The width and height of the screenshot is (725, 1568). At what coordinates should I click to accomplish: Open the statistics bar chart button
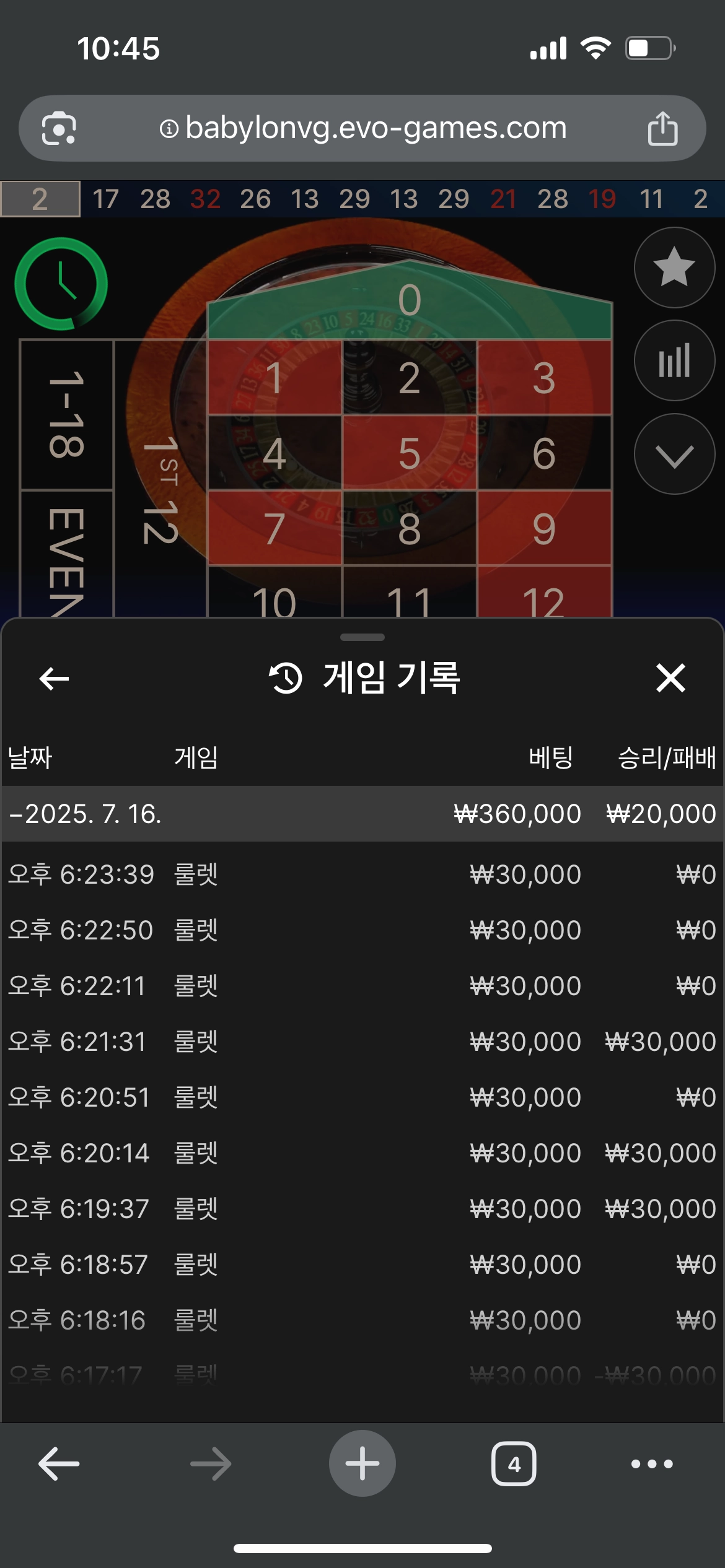(x=674, y=360)
